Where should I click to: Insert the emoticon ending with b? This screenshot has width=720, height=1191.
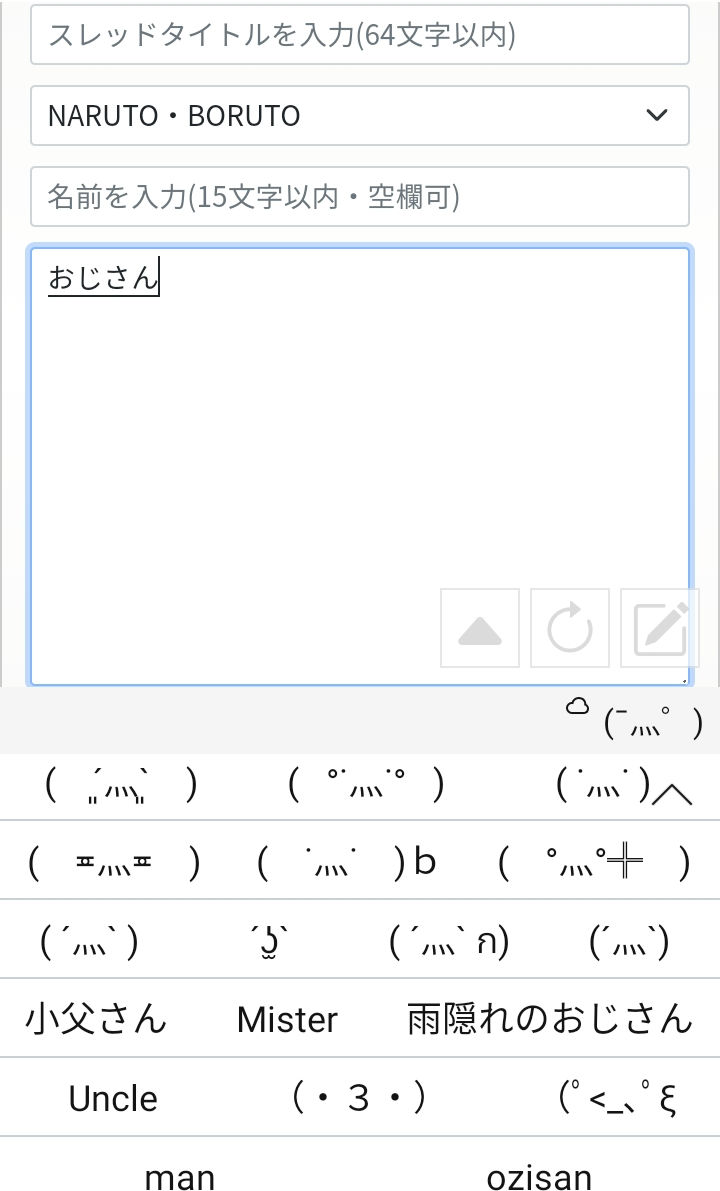coord(347,861)
